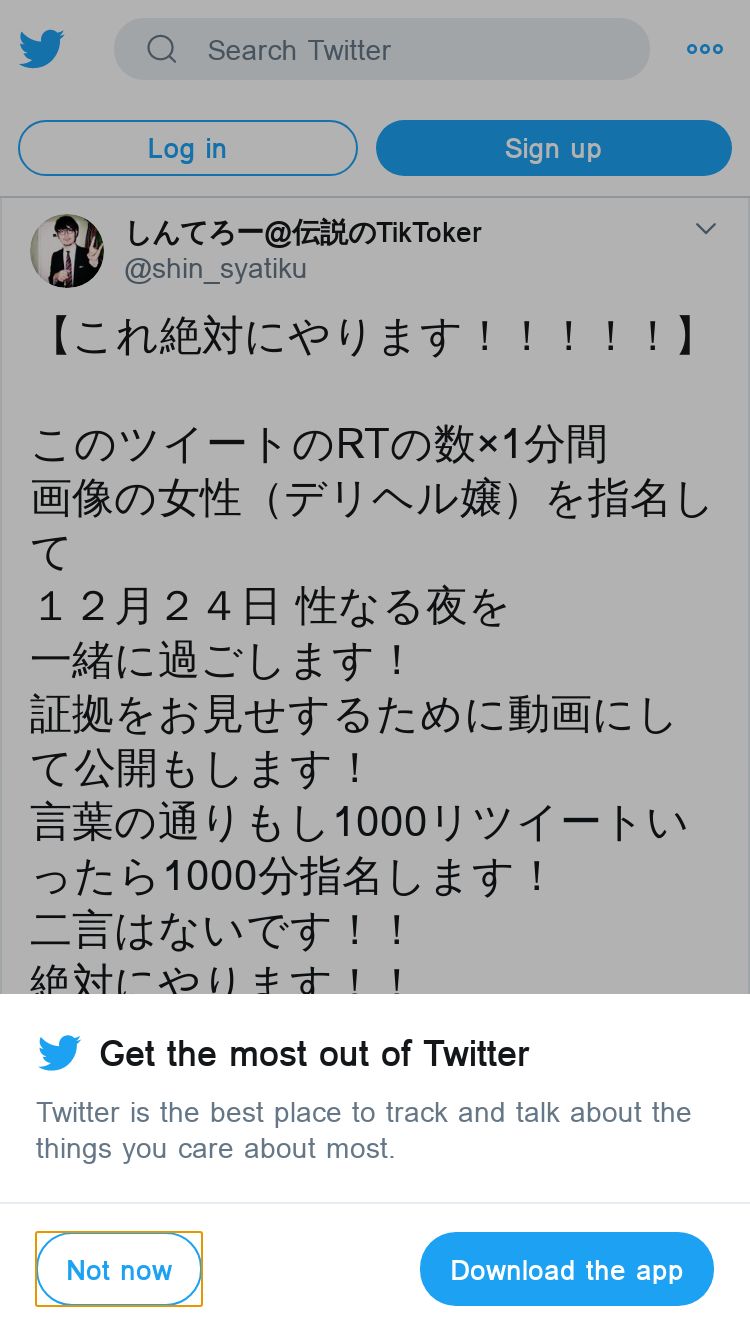Open the @shin_syatiku profile picture
This screenshot has width=750, height=1334.
(x=67, y=251)
